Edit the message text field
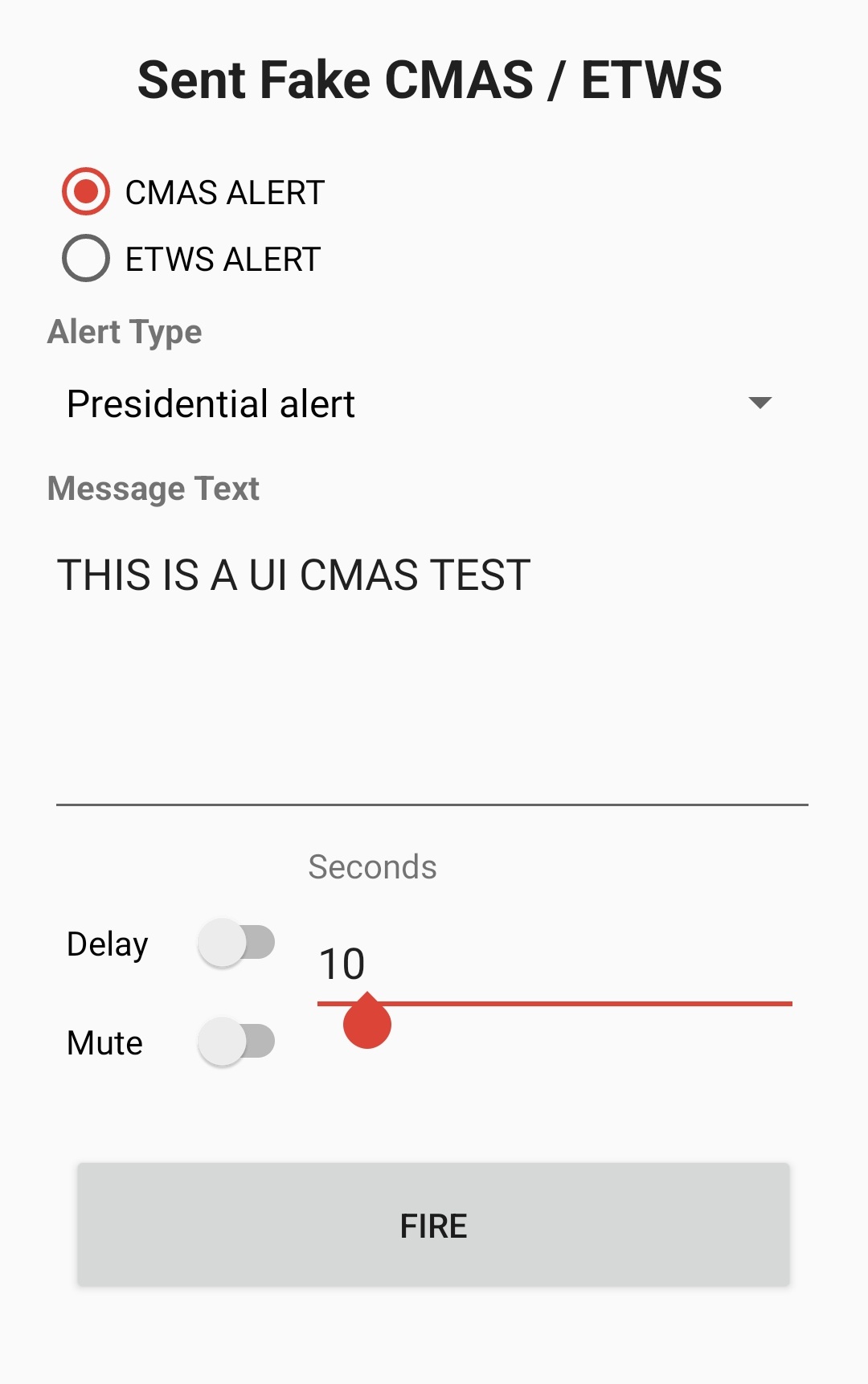Screen dimensions: 868x1384 (432, 659)
